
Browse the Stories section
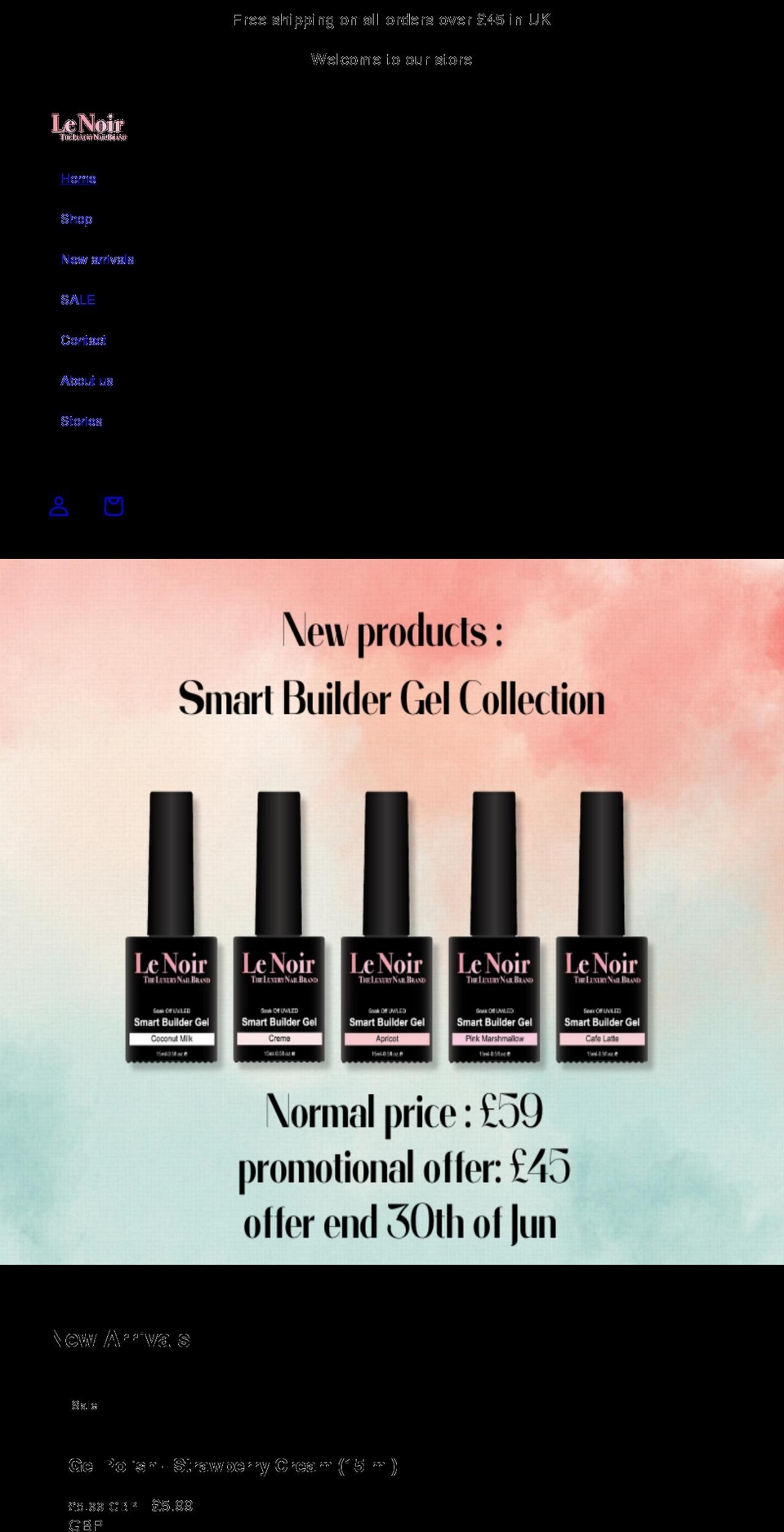pyautogui.click(x=81, y=421)
